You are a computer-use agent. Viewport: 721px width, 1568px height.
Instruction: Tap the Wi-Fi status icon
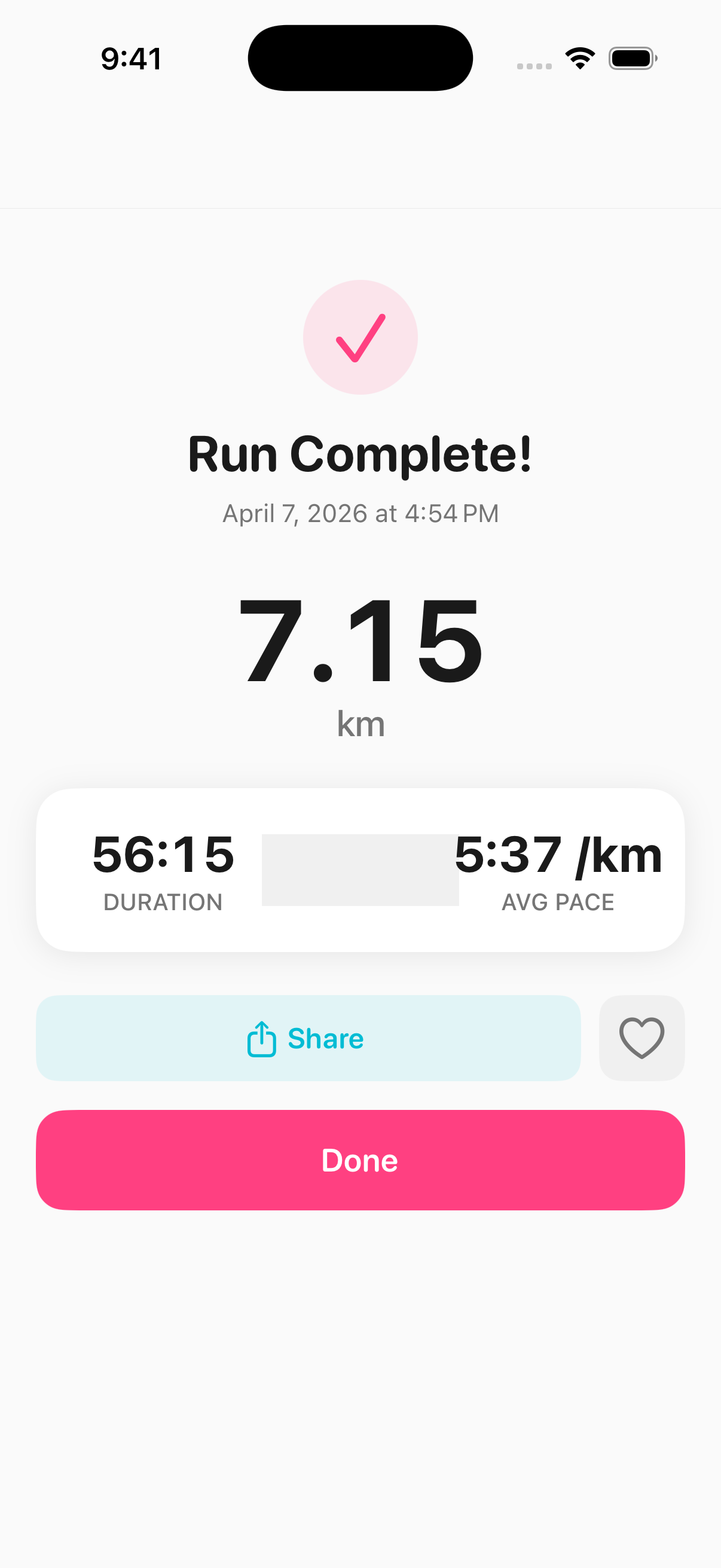[579, 57]
